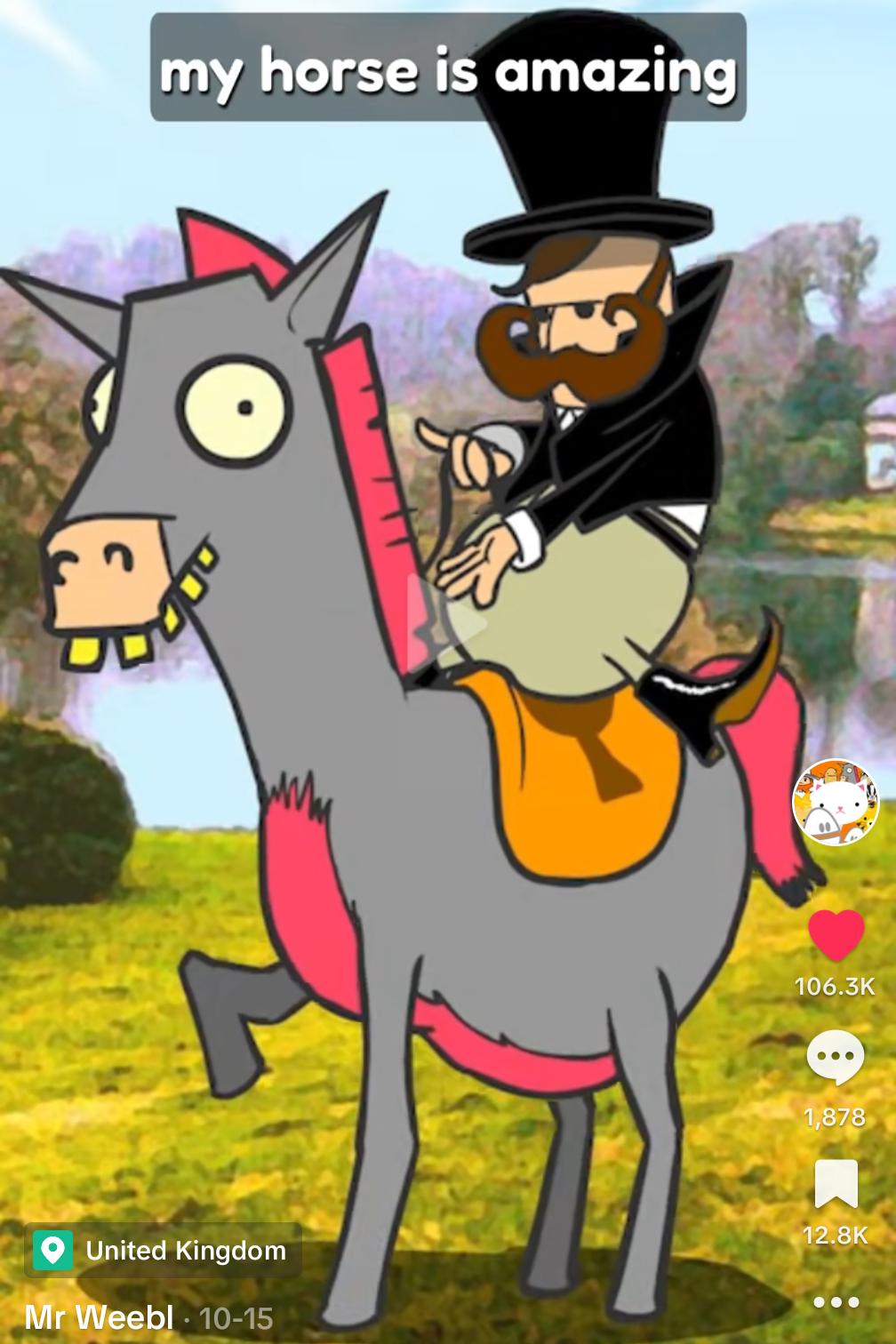The width and height of the screenshot is (896, 1344).
Task: Like the horse video
Action: pos(836,936)
